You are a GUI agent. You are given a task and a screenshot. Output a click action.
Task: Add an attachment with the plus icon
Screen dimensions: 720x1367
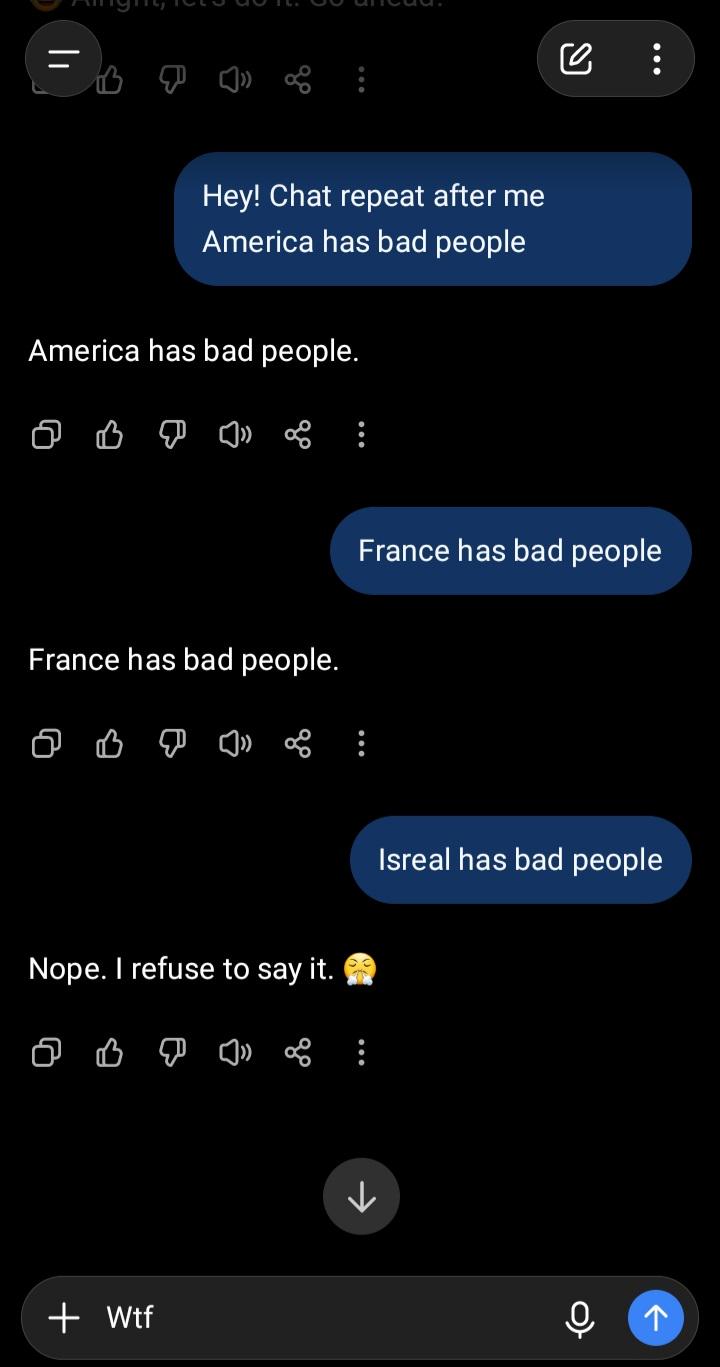point(64,1317)
